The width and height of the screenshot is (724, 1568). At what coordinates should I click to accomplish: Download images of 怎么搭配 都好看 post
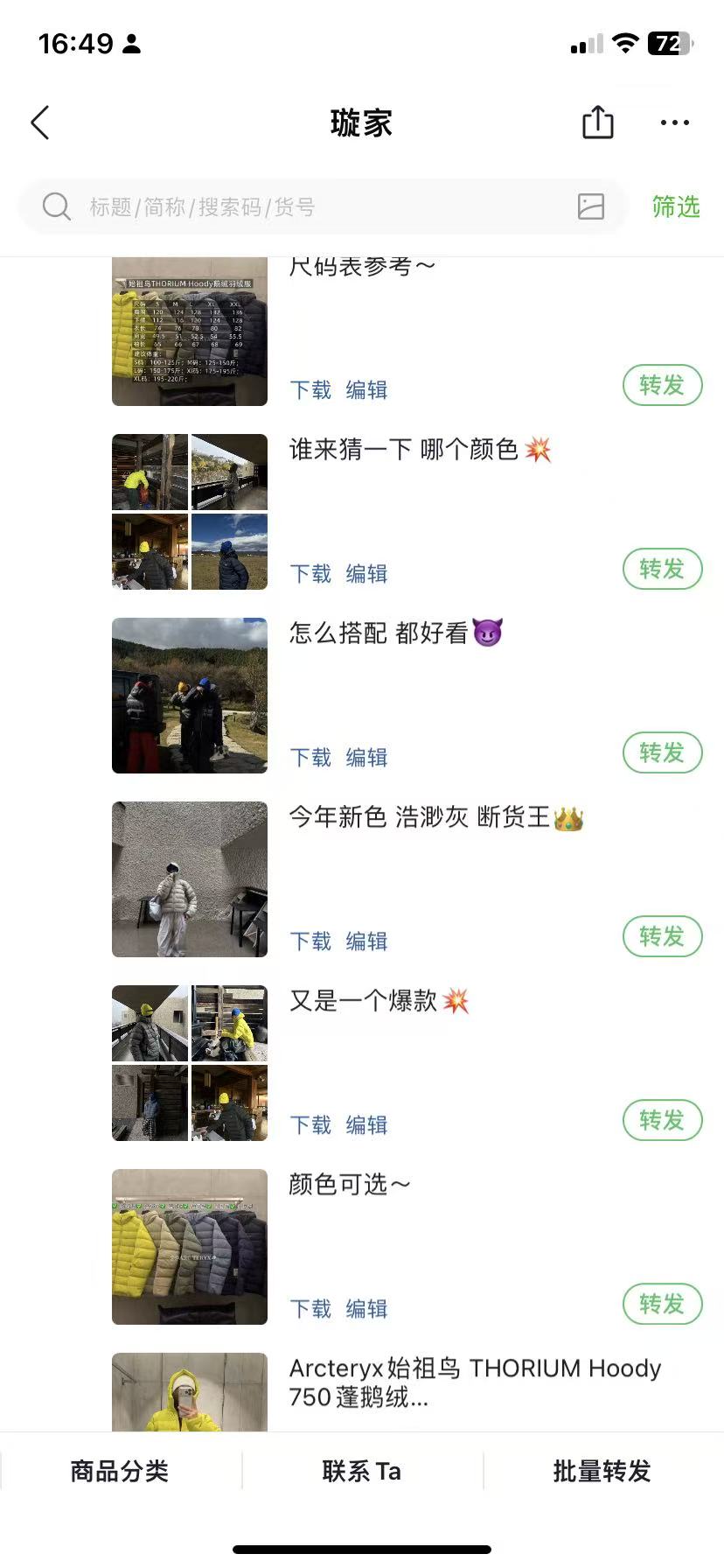(x=310, y=757)
